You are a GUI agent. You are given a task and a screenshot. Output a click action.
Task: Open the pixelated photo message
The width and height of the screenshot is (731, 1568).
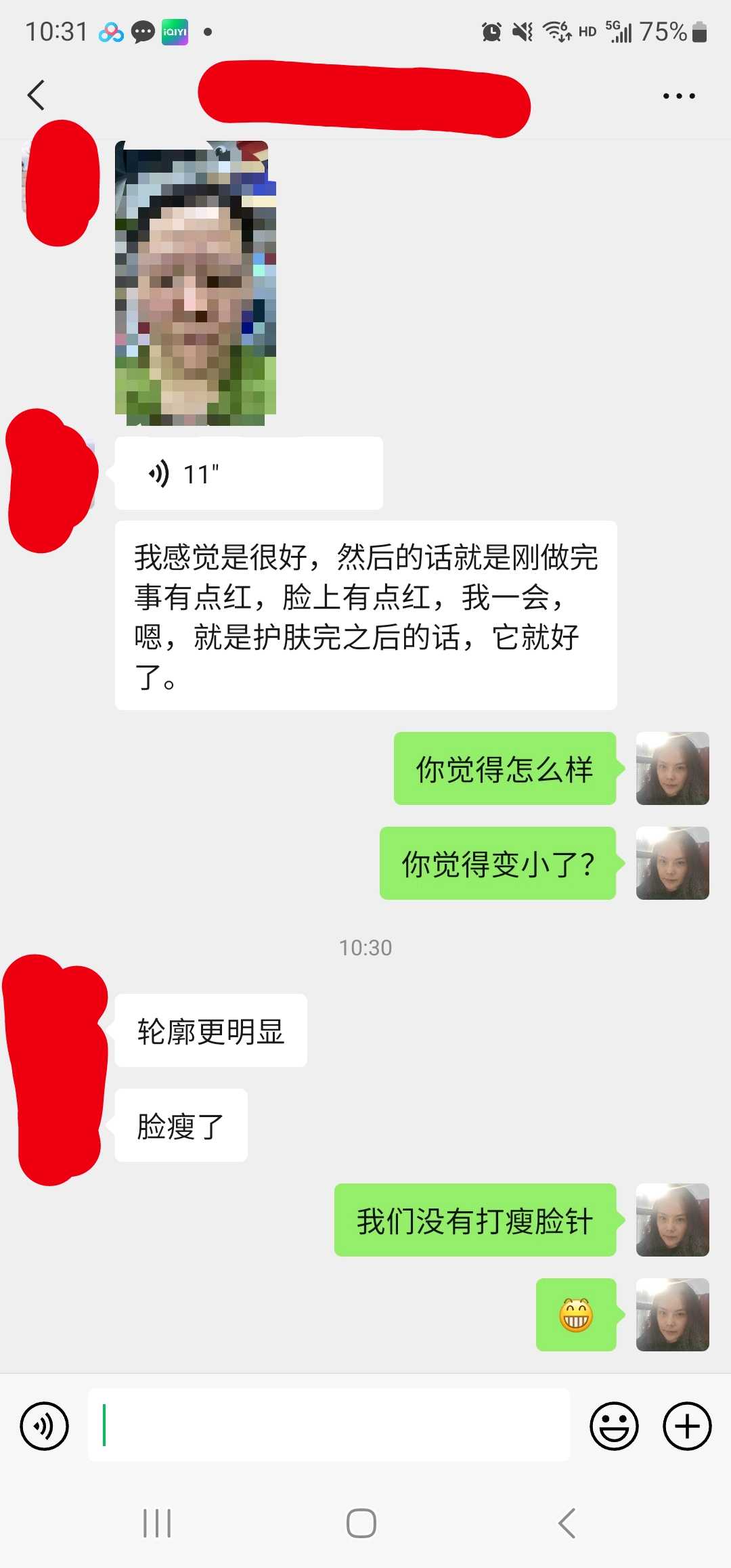(196, 283)
